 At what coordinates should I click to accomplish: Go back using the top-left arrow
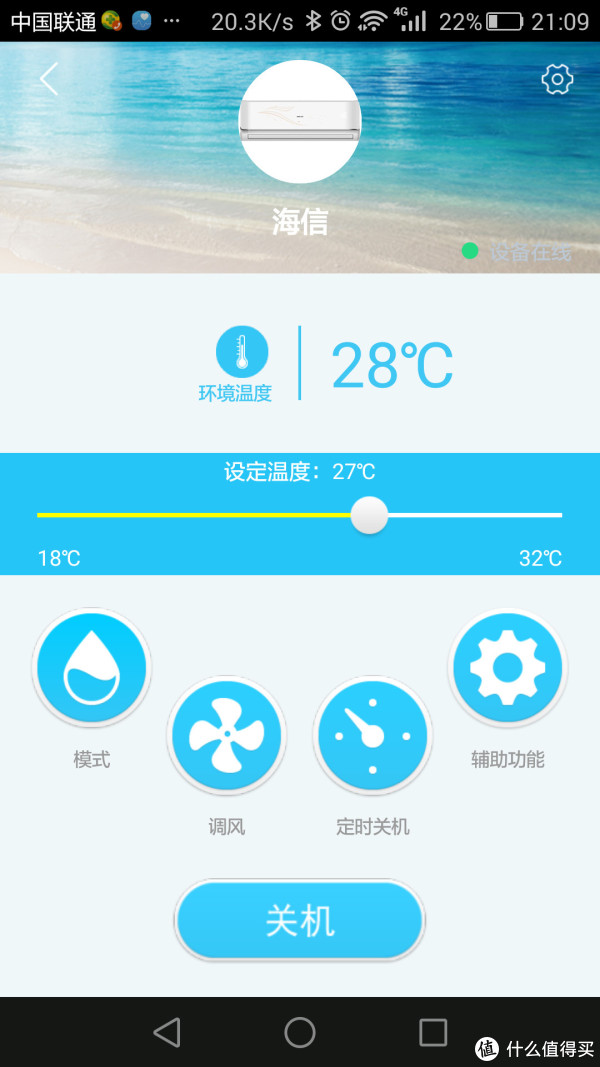pyautogui.click(x=48, y=79)
